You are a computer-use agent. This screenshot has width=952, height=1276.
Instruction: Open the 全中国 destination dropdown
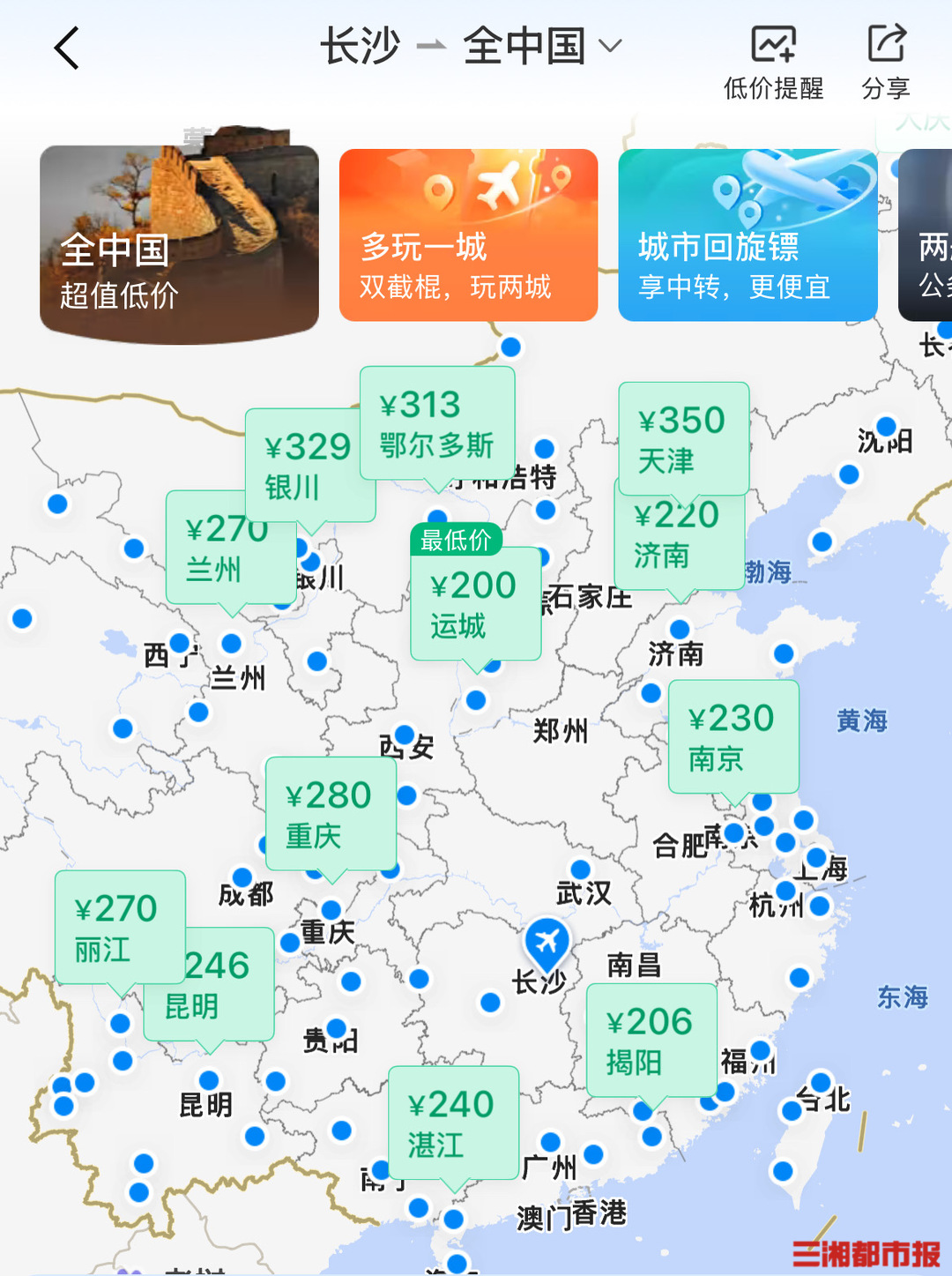pyautogui.click(x=541, y=46)
